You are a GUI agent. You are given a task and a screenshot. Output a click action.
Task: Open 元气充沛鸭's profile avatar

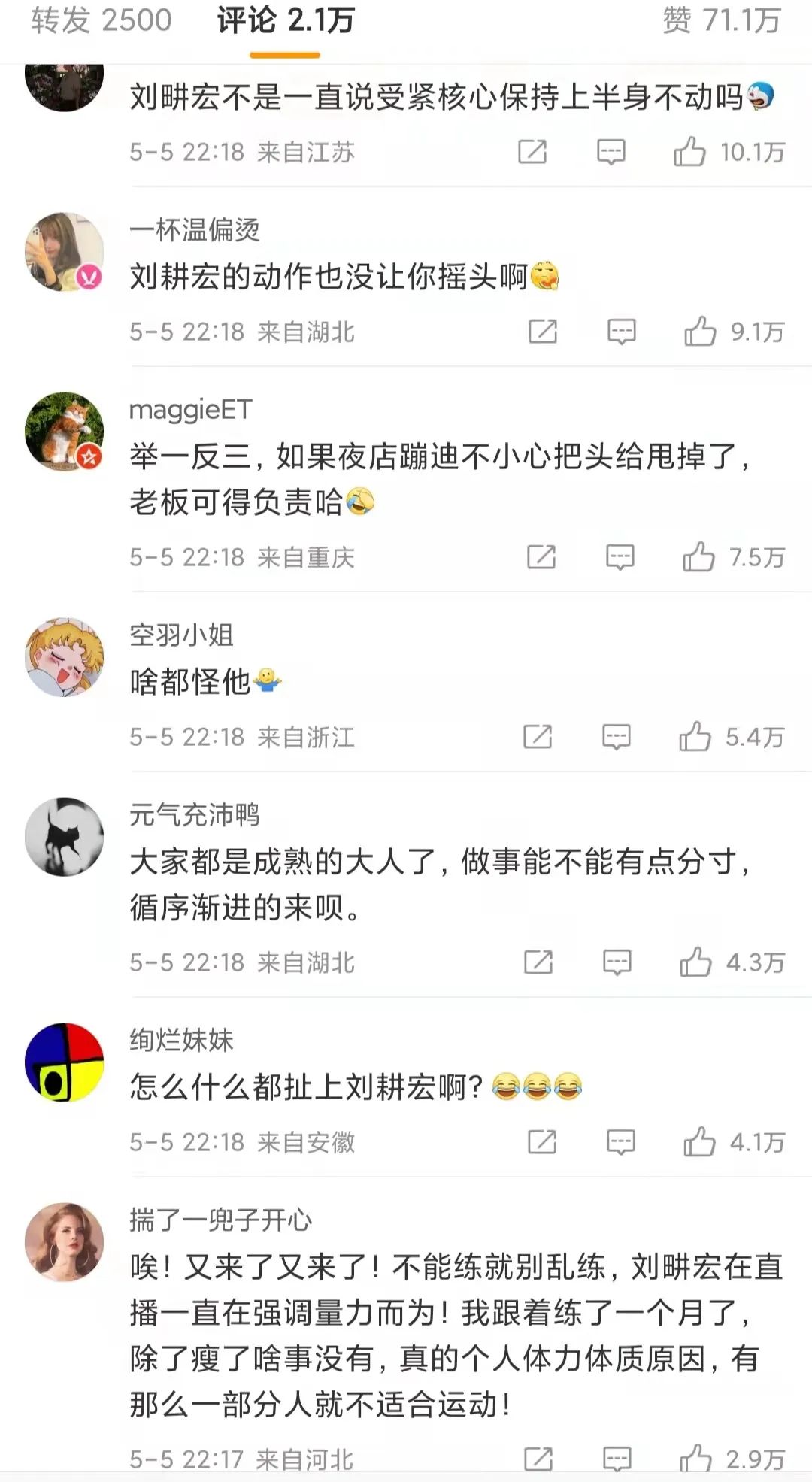pyautogui.click(x=65, y=837)
